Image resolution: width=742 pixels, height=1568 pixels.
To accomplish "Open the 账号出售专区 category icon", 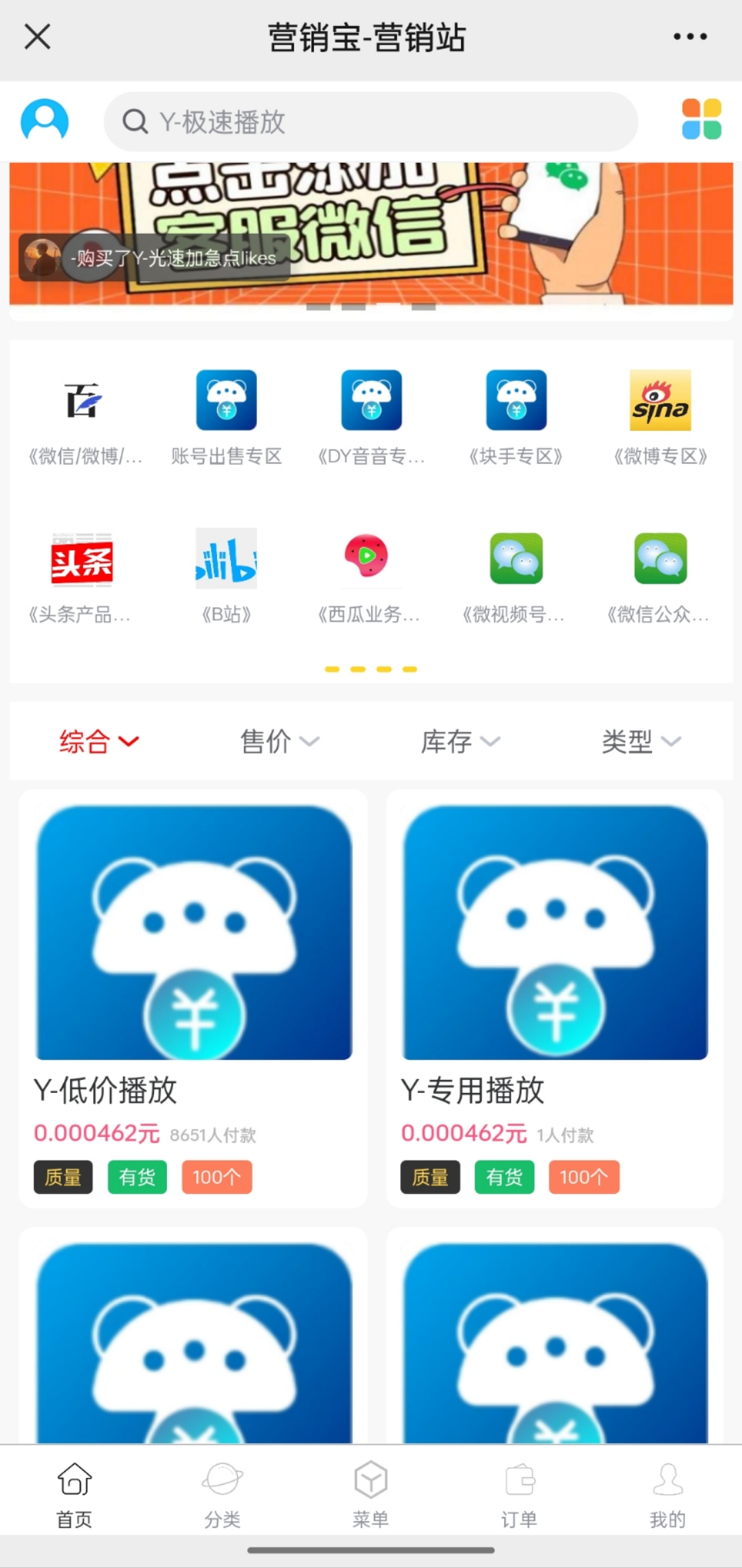I will [227, 401].
